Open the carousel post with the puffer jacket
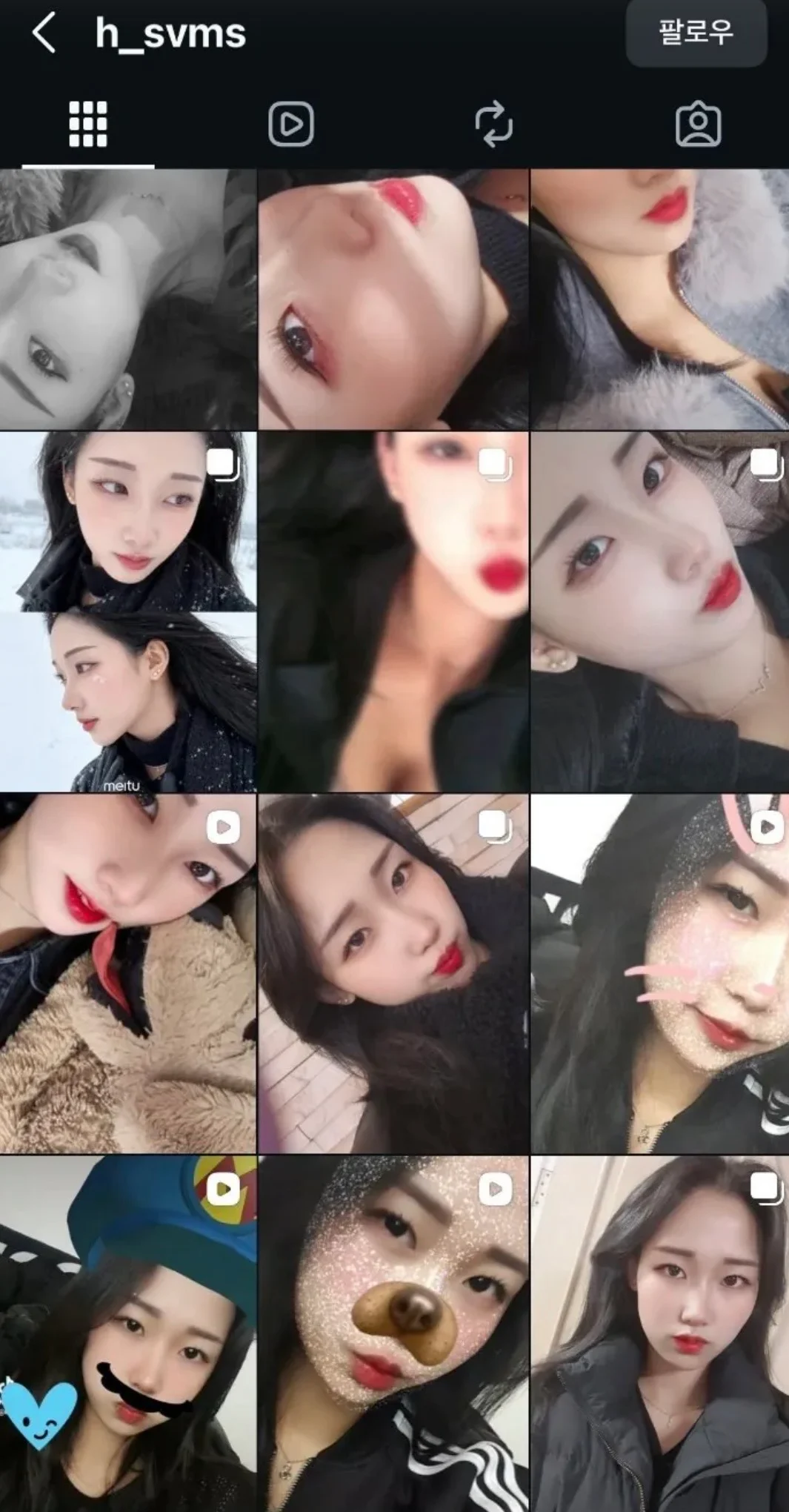 pos(659,1334)
